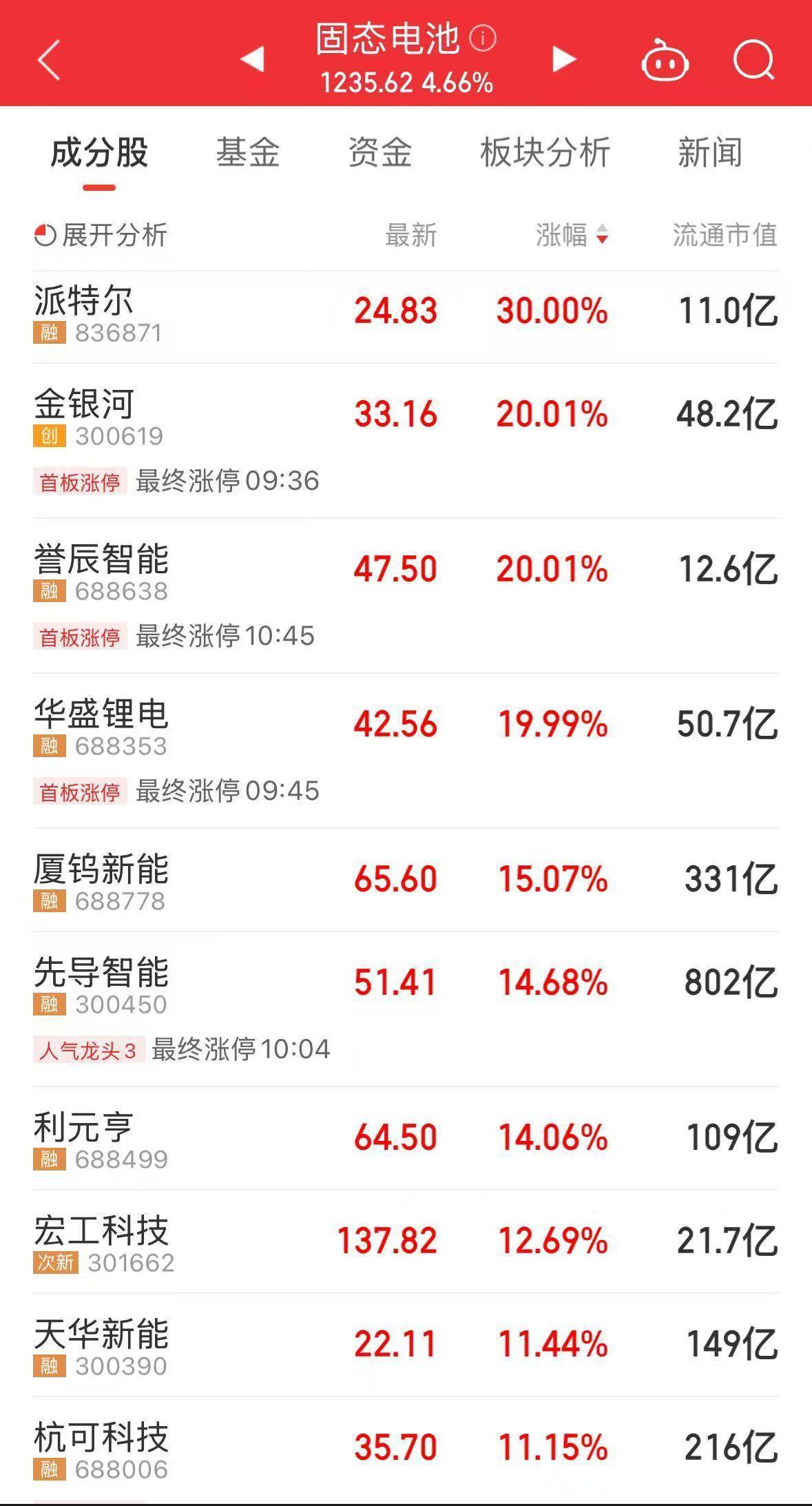Sort the list by 最新 price column
The width and height of the screenshot is (812, 1506).
[410, 236]
